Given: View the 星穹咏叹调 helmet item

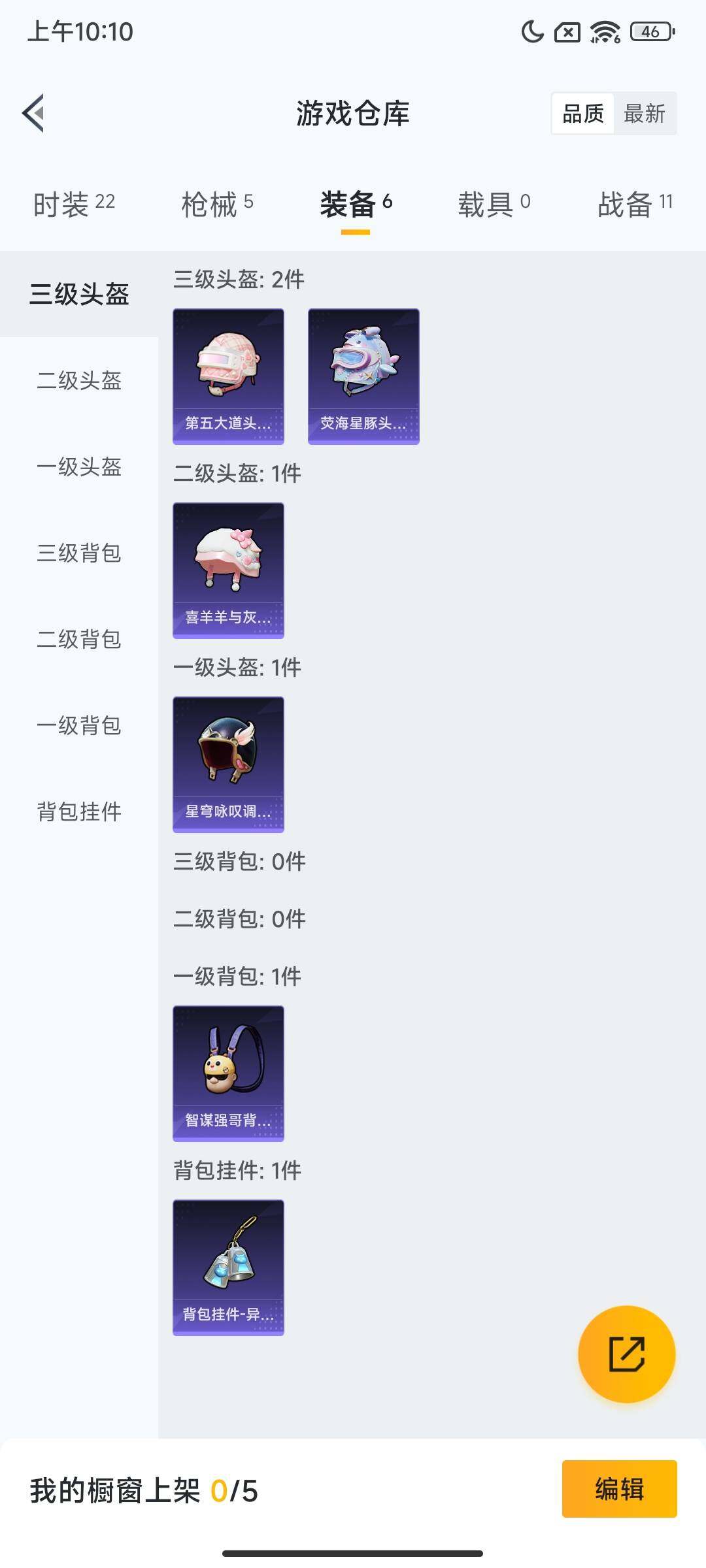Looking at the screenshot, I should [228, 764].
